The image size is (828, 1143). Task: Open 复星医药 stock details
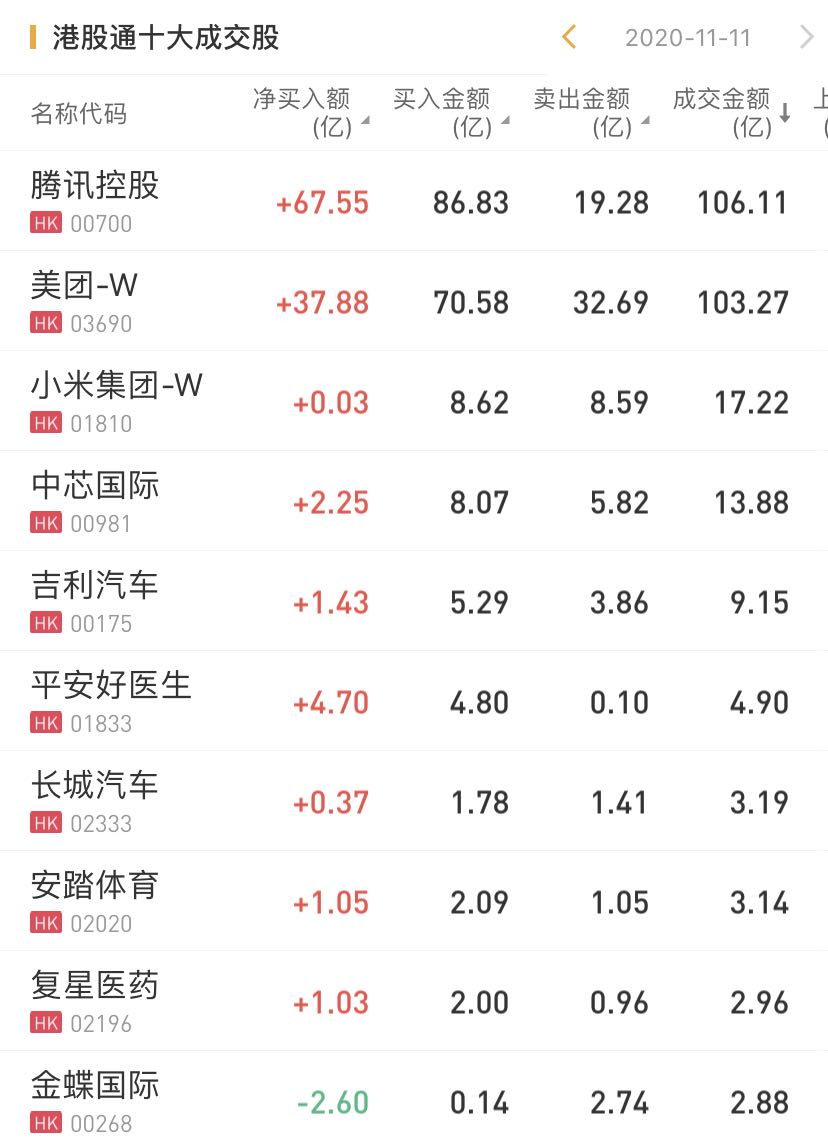coord(95,1000)
